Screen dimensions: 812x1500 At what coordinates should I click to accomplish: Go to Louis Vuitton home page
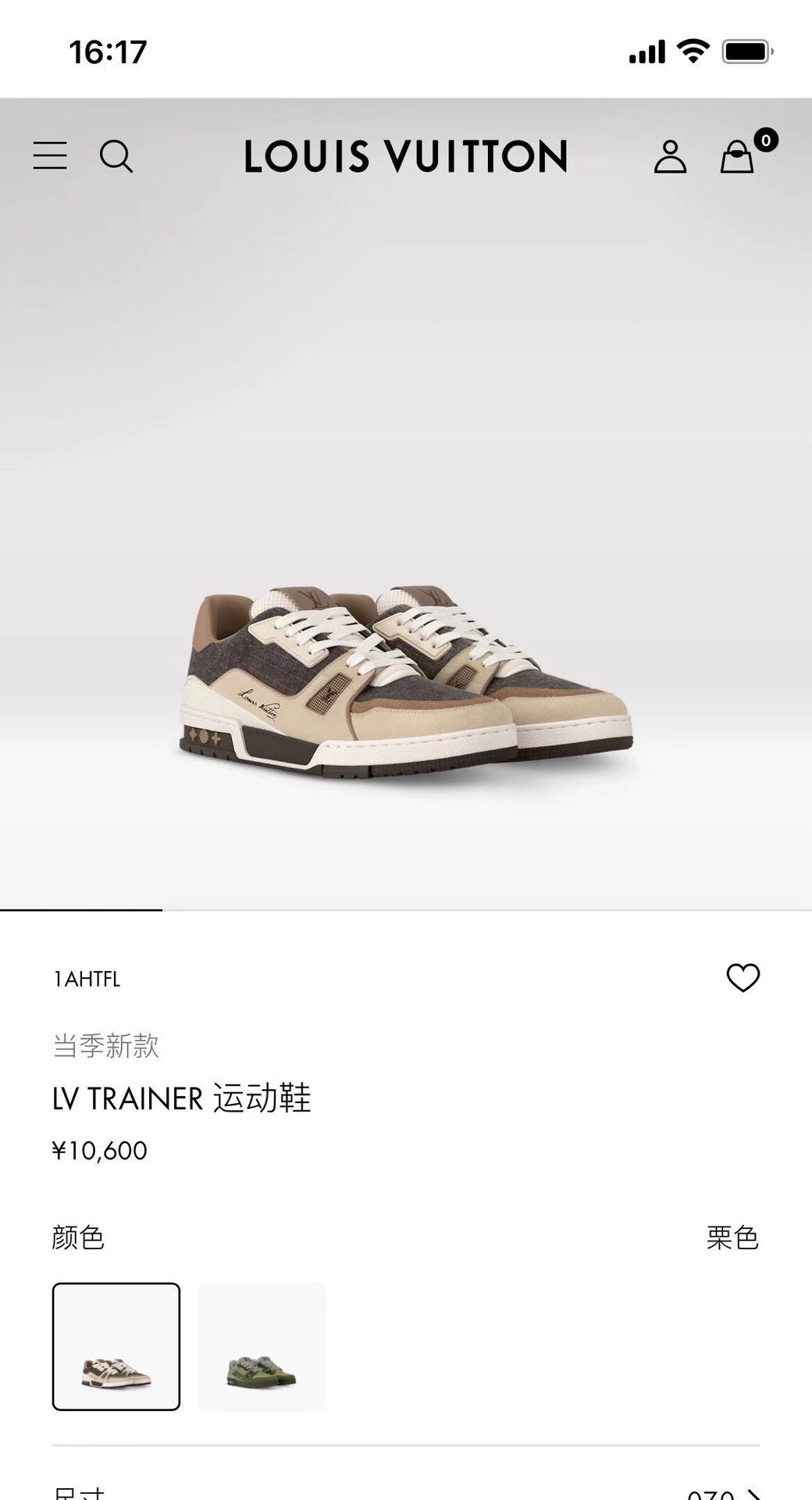[405, 156]
